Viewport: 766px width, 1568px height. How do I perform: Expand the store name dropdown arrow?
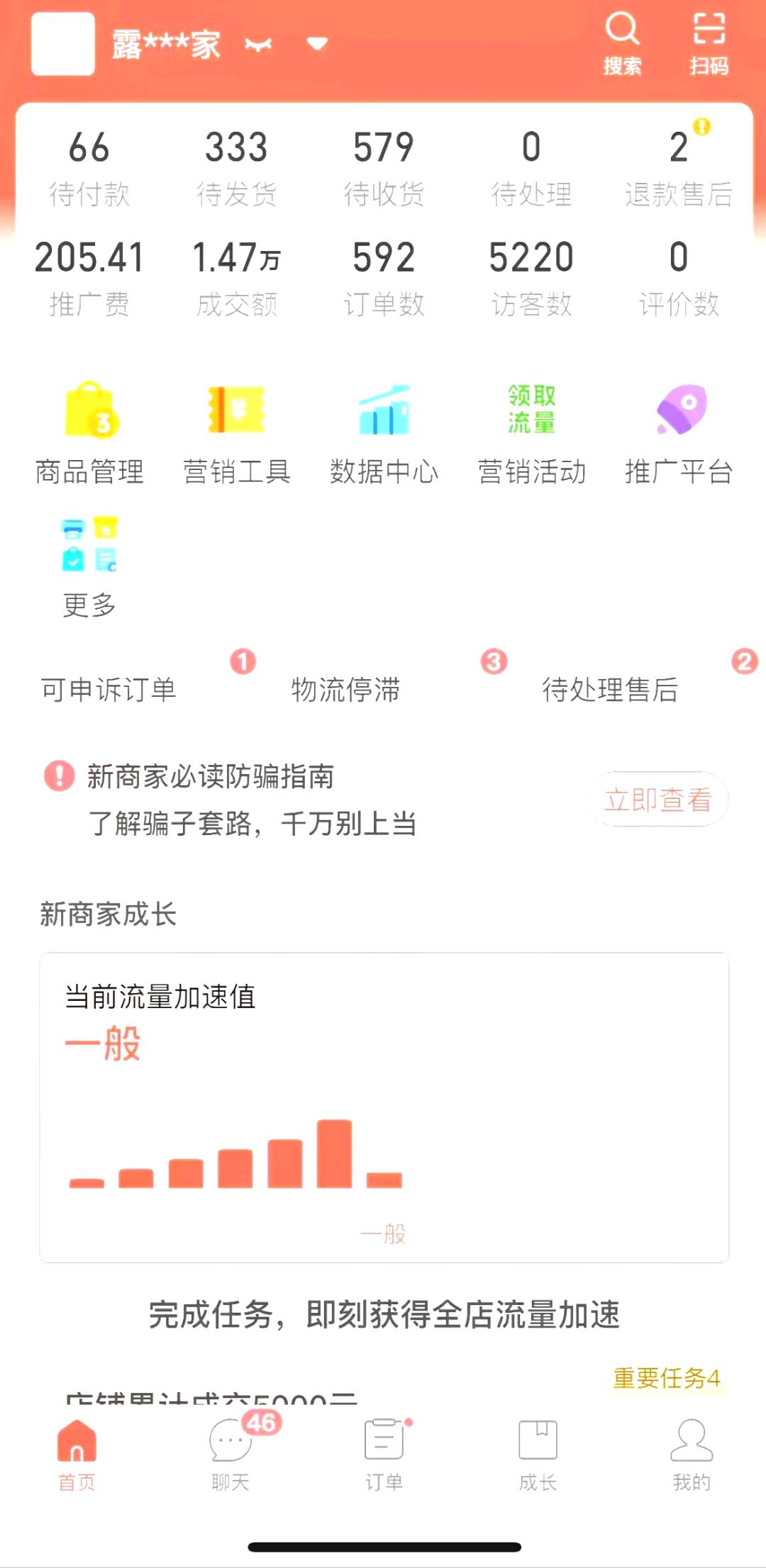pos(317,44)
